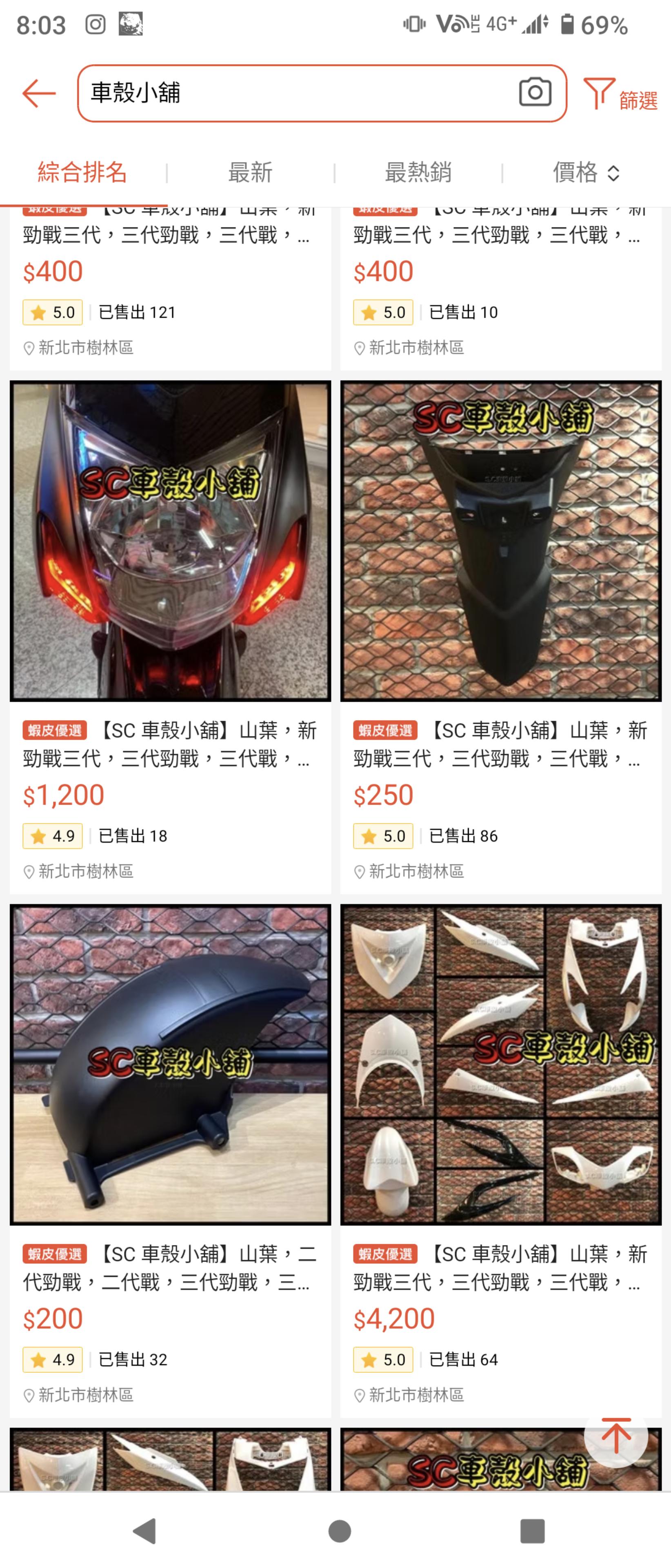This screenshot has height=1568, width=671.
Task: Open the $250 fender product
Action: (501, 542)
